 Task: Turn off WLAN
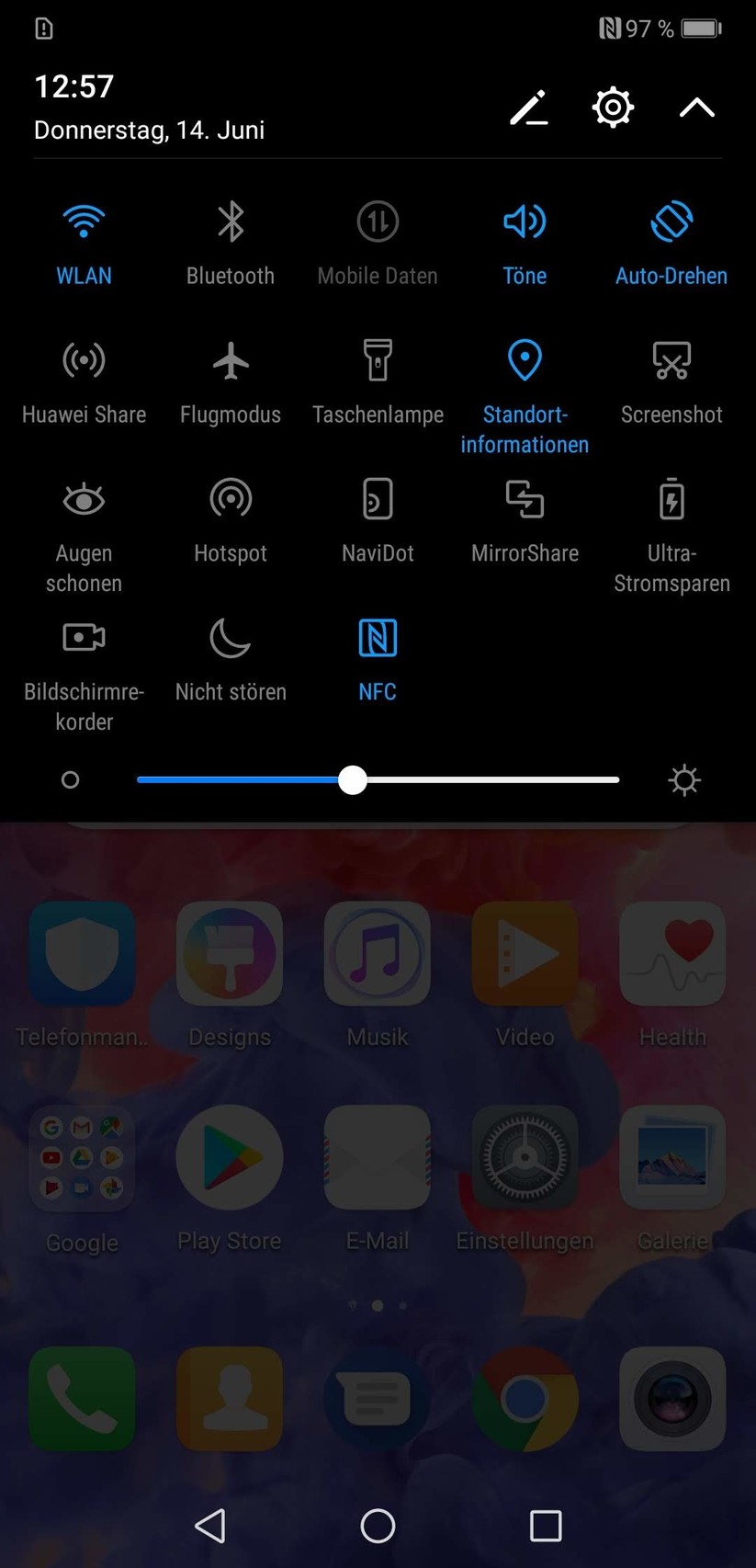[x=84, y=223]
